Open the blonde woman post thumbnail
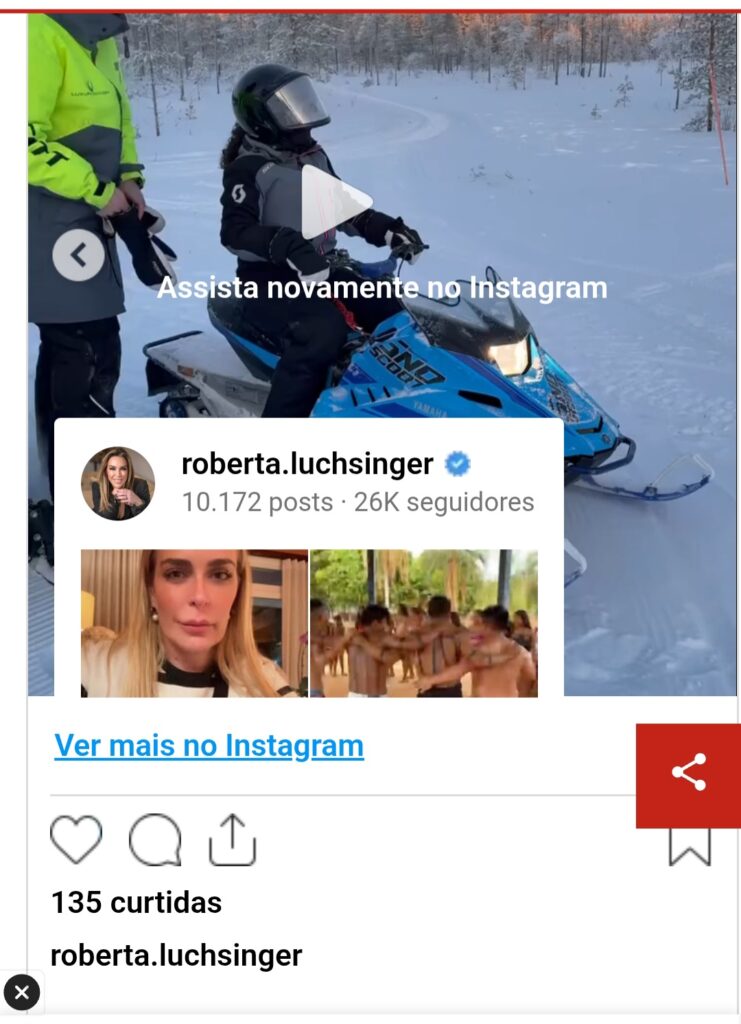The height and width of the screenshot is (1024, 741). pyautogui.click(x=194, y=622)
